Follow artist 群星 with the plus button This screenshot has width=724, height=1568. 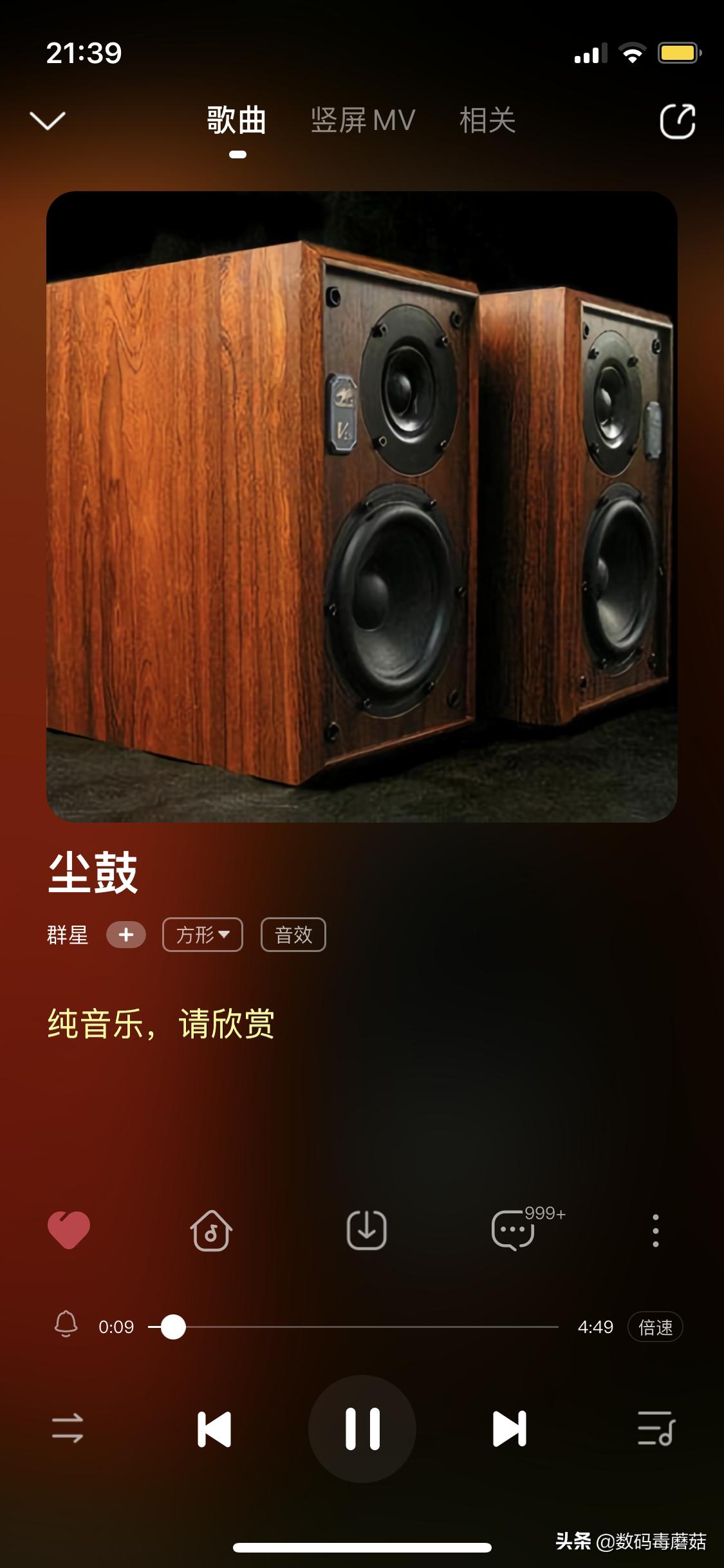126,935
